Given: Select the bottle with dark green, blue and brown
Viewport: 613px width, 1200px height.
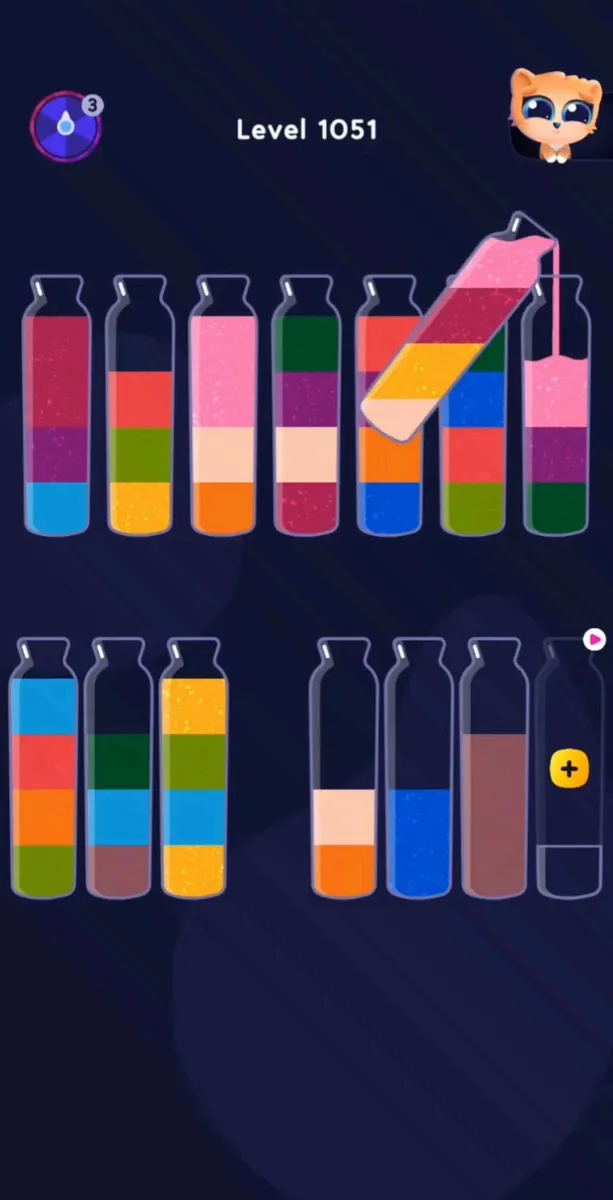Looking at the screenshot, I should (119, 767).
